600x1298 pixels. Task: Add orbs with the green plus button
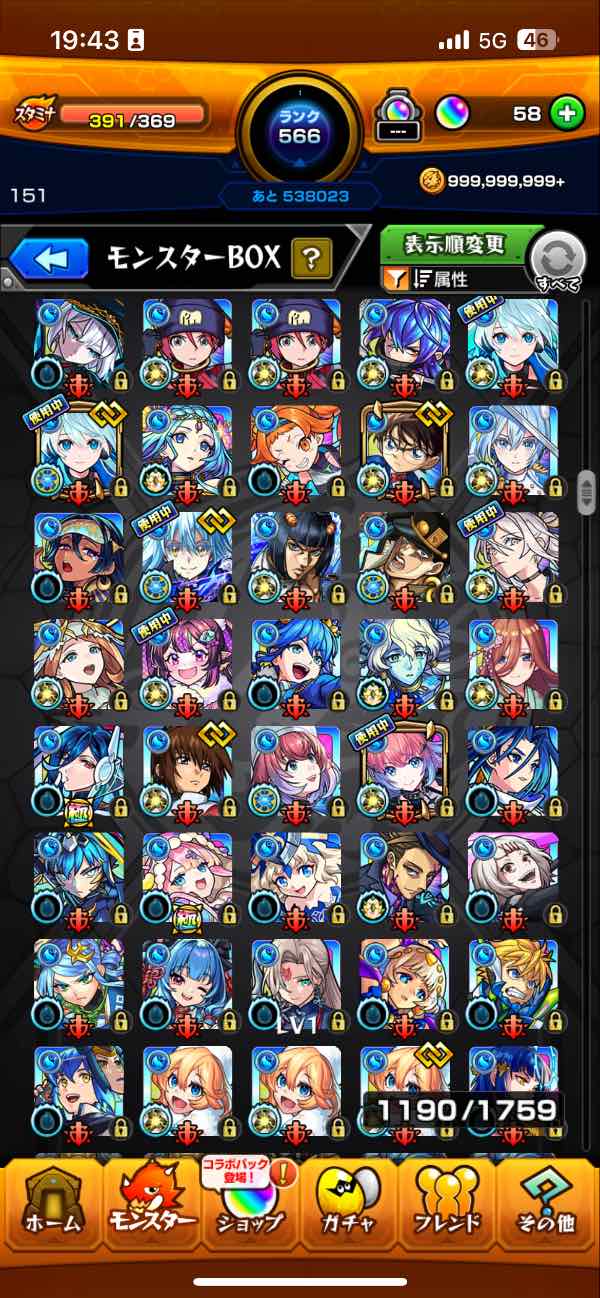[x=567, y=113]
